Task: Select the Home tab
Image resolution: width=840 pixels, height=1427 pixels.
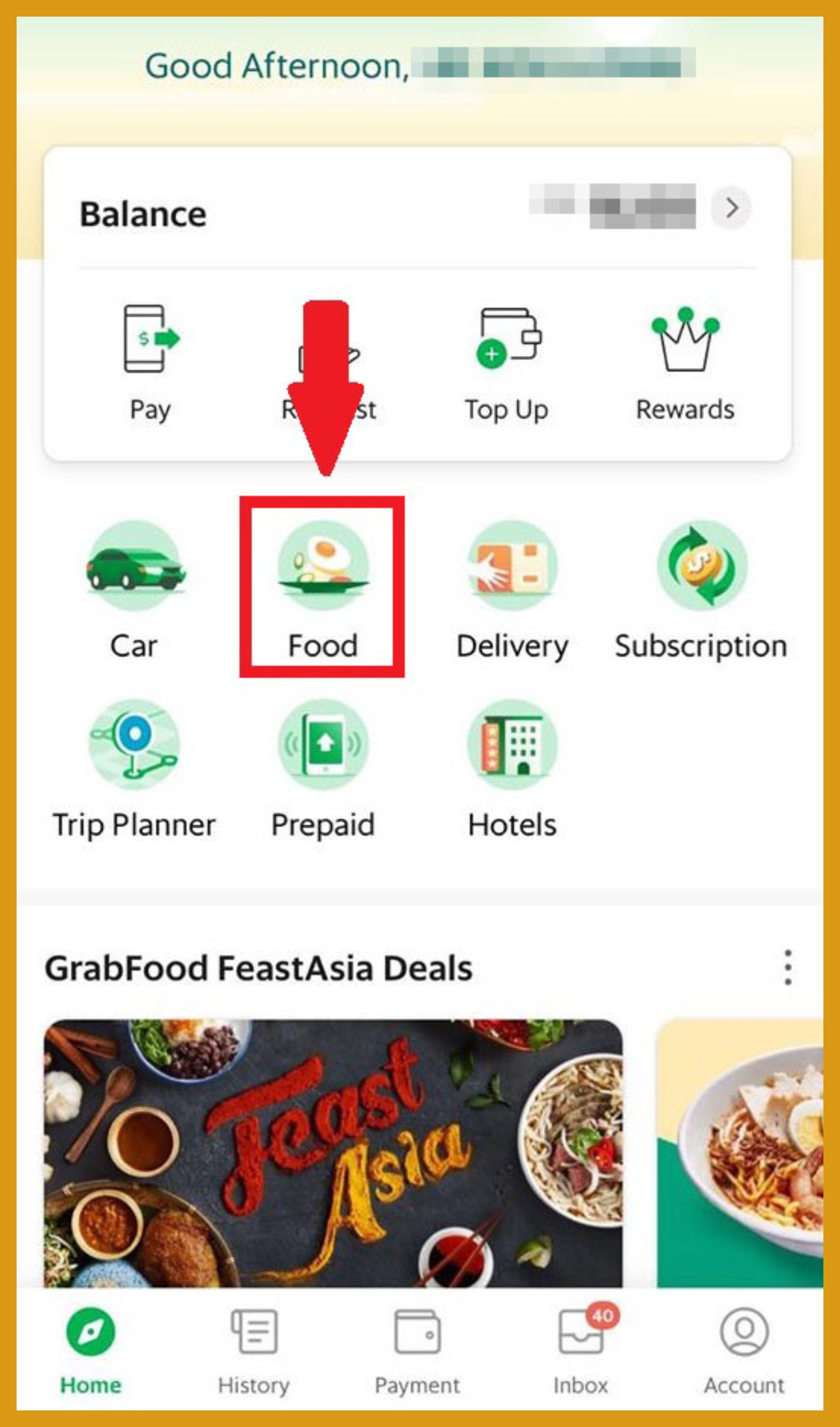Action: (x=90, y=1350)
